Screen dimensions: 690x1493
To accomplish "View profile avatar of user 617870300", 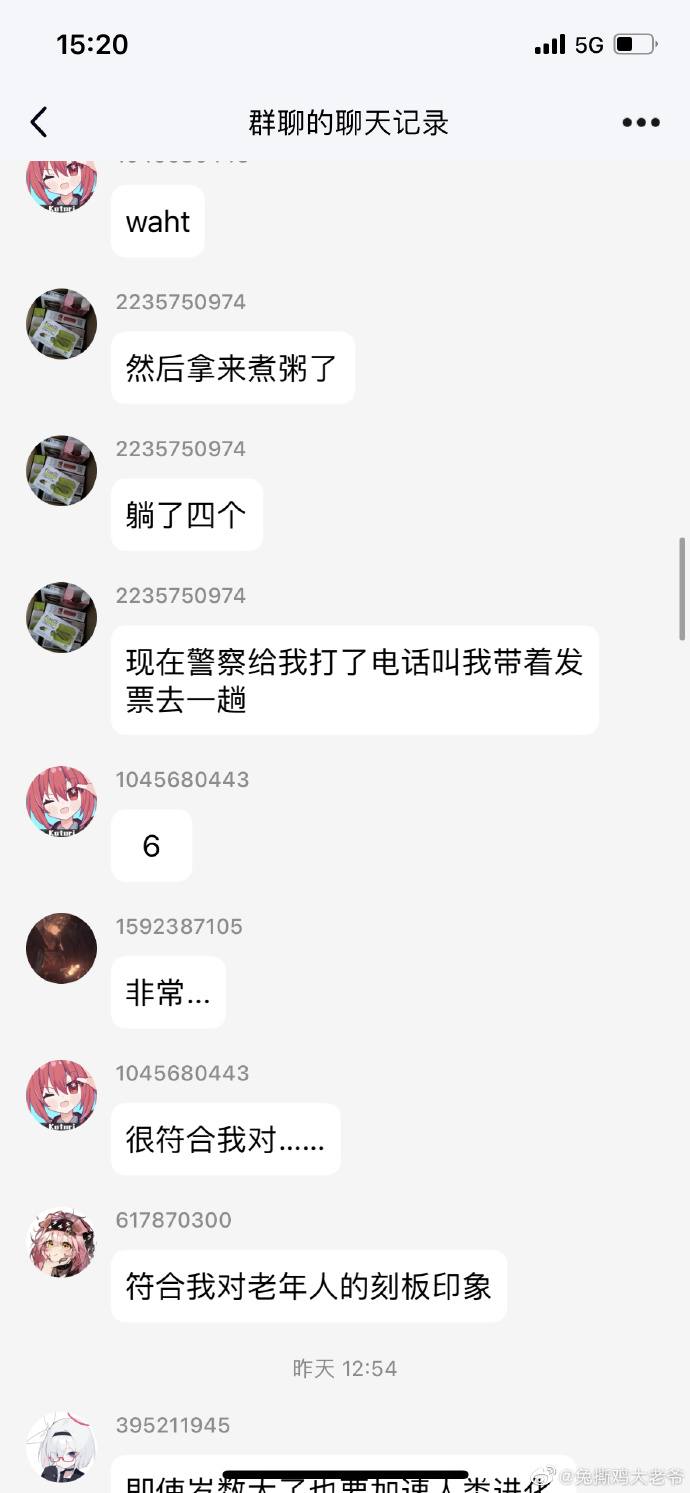I will tap(61, 1242).
